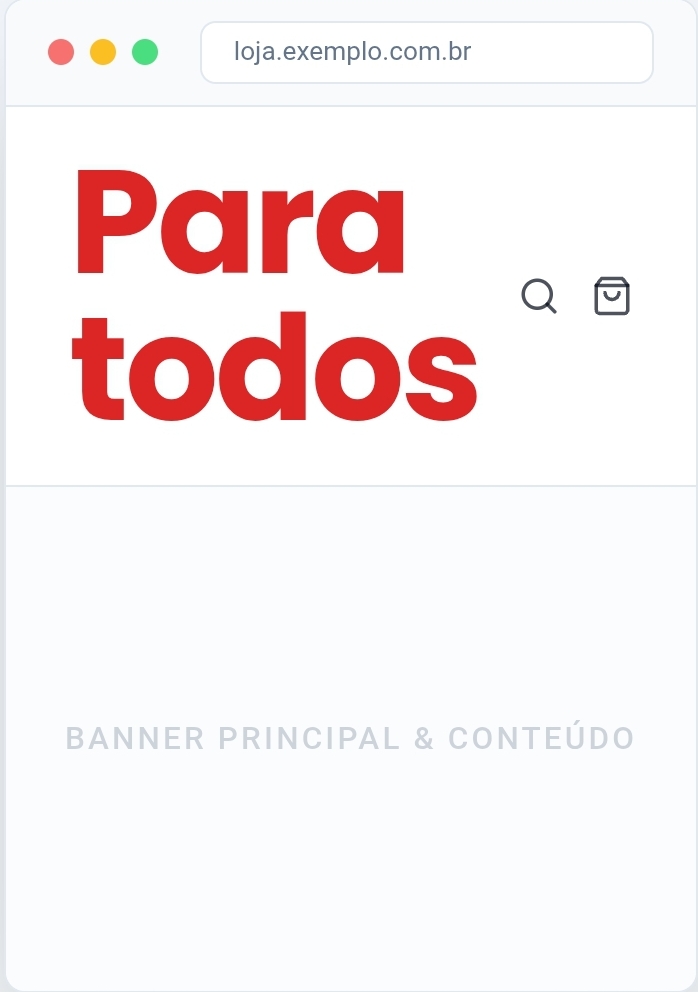Tap the loja.exemplo.com.br address bar
Image resolution: width=698 pixels, height=992 pixels.
point(427,52)
